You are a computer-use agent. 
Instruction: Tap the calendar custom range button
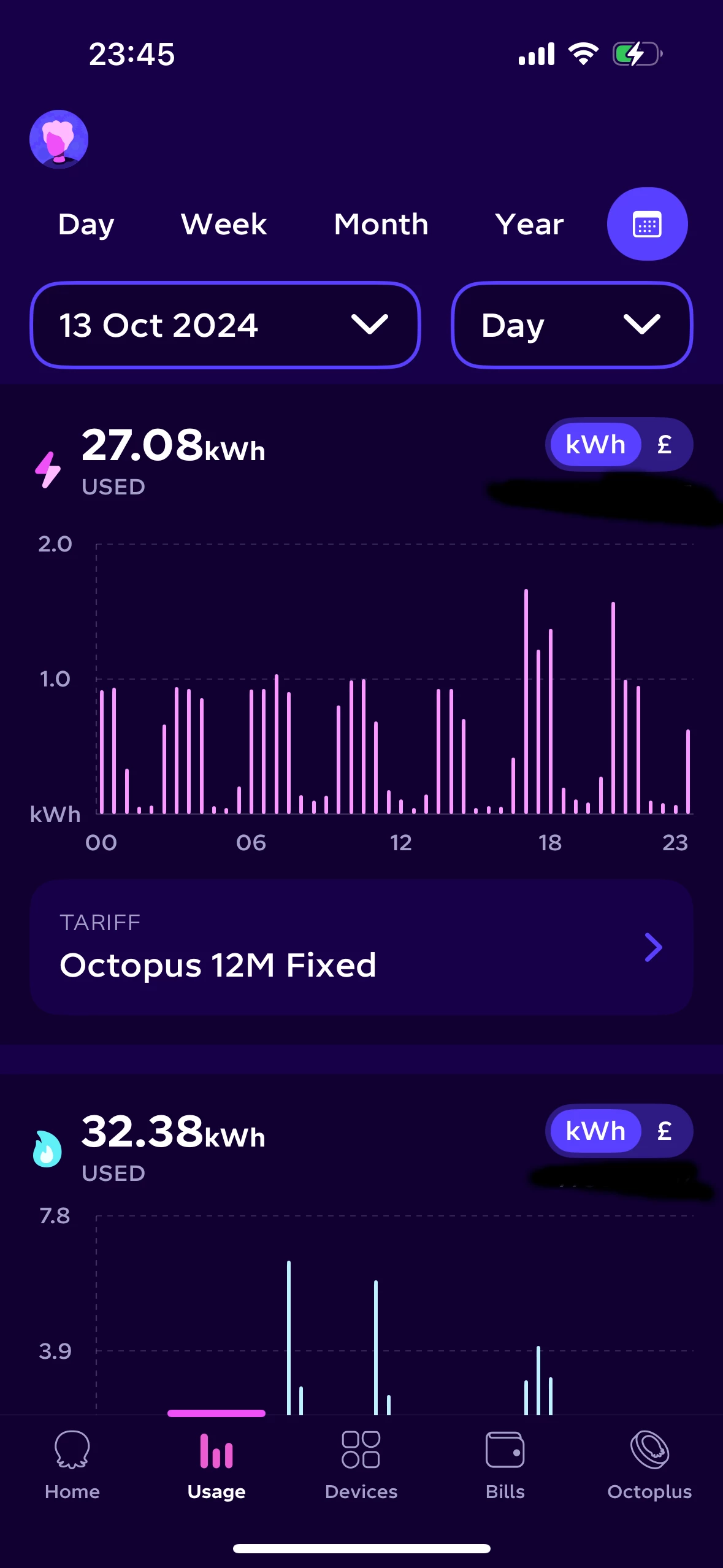(x=647, y=225)
